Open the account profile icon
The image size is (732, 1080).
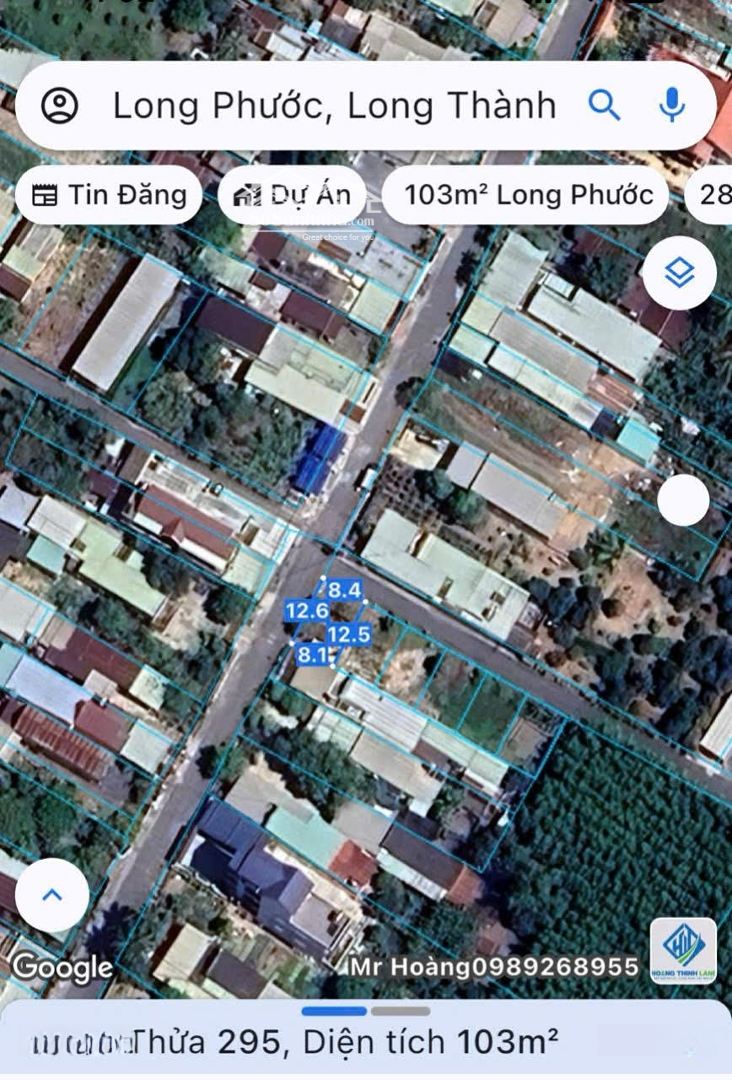pyautogui.click(x=60, y=105)
